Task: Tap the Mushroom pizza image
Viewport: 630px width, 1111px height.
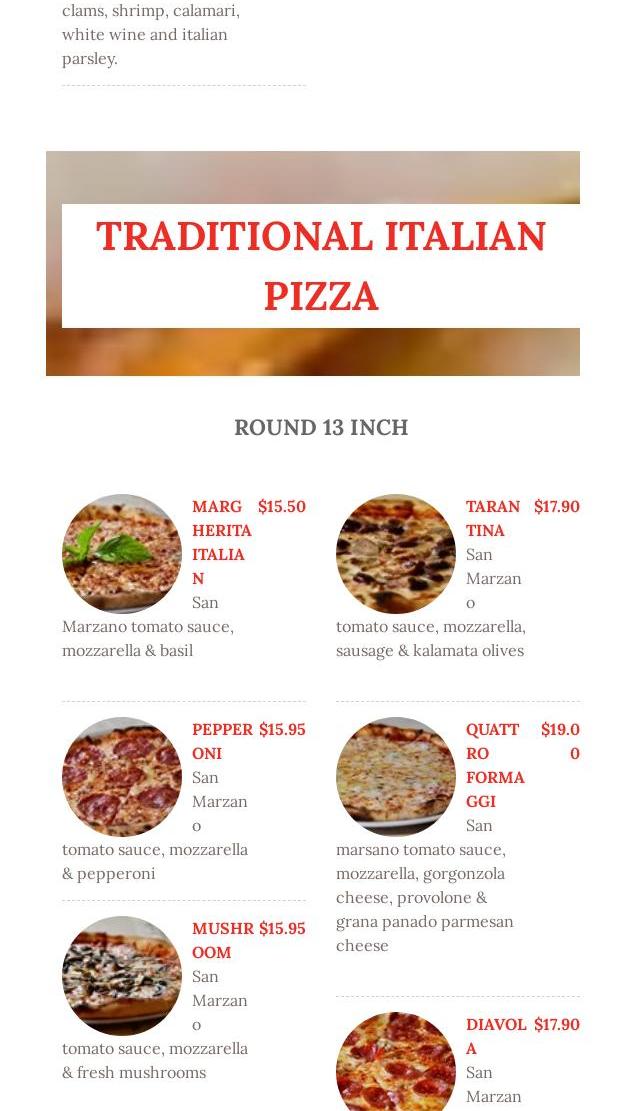Action: [122, 976]
